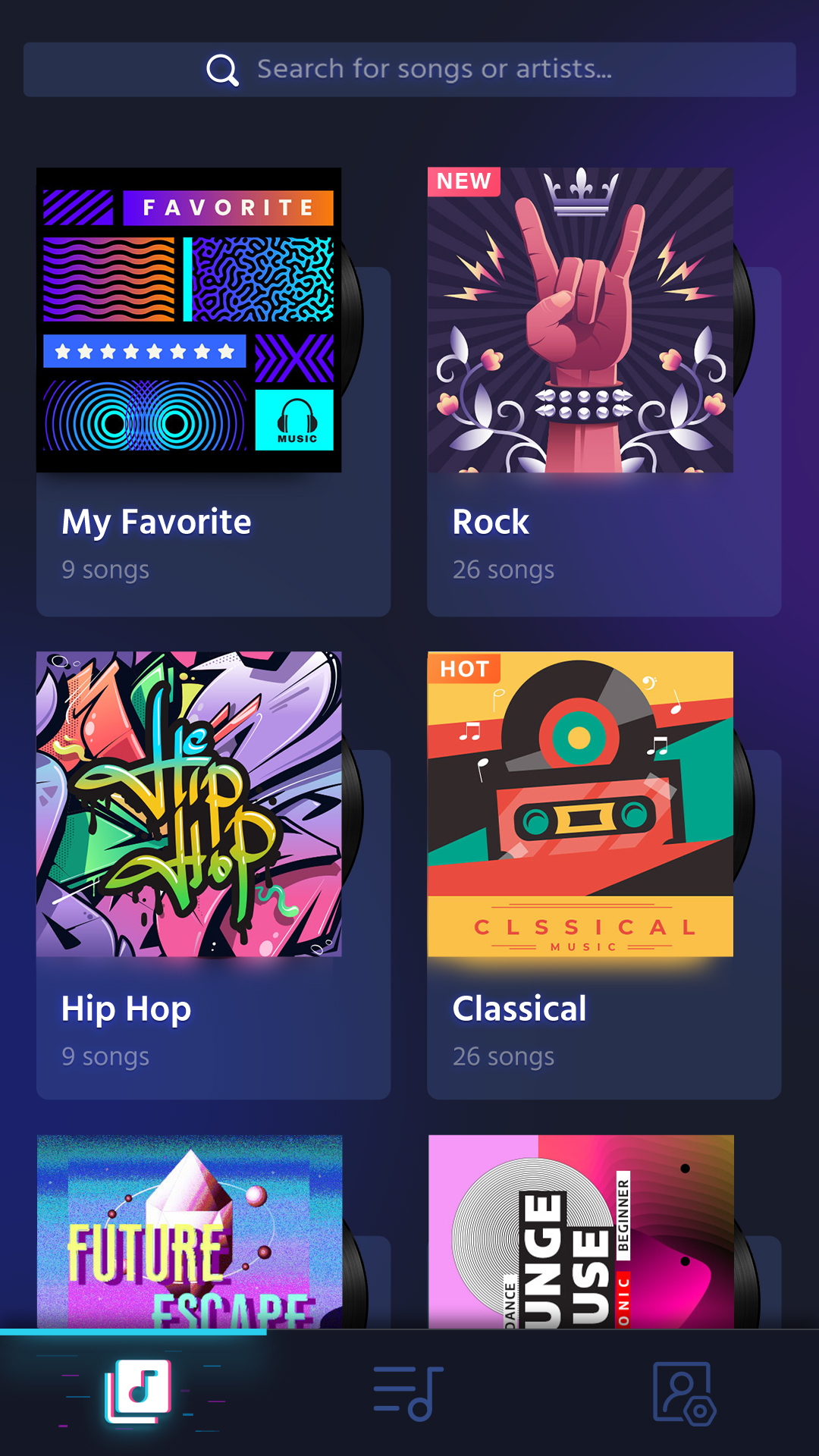Screen dimensions: 819x1456
Task: Tap the NEW badge on the Rock playlist
Action: (x=463, y=182)
